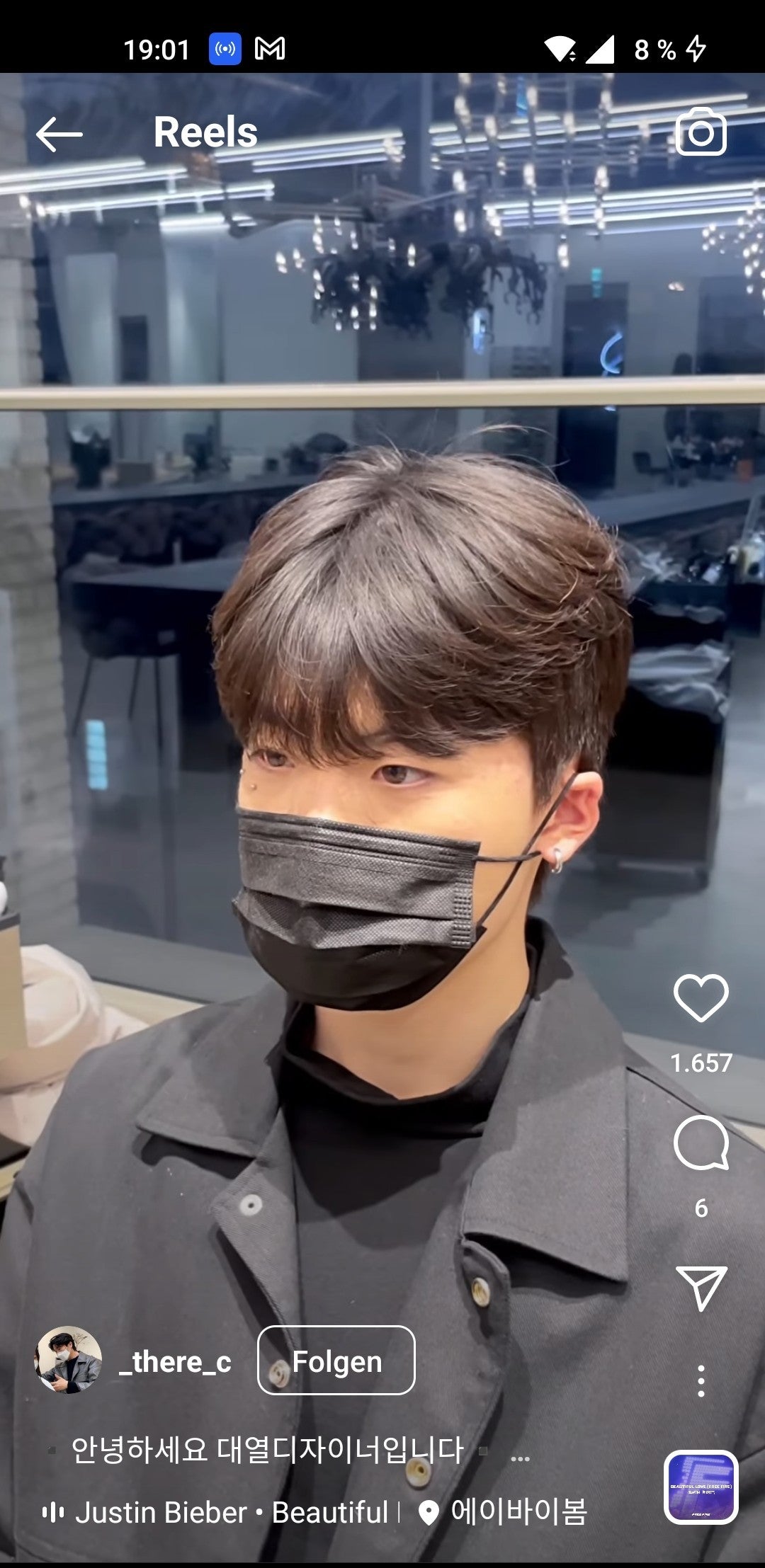Screen dimensions: 765x1568
Task: Open the _there_c username link
Action: coord(175,1361)
